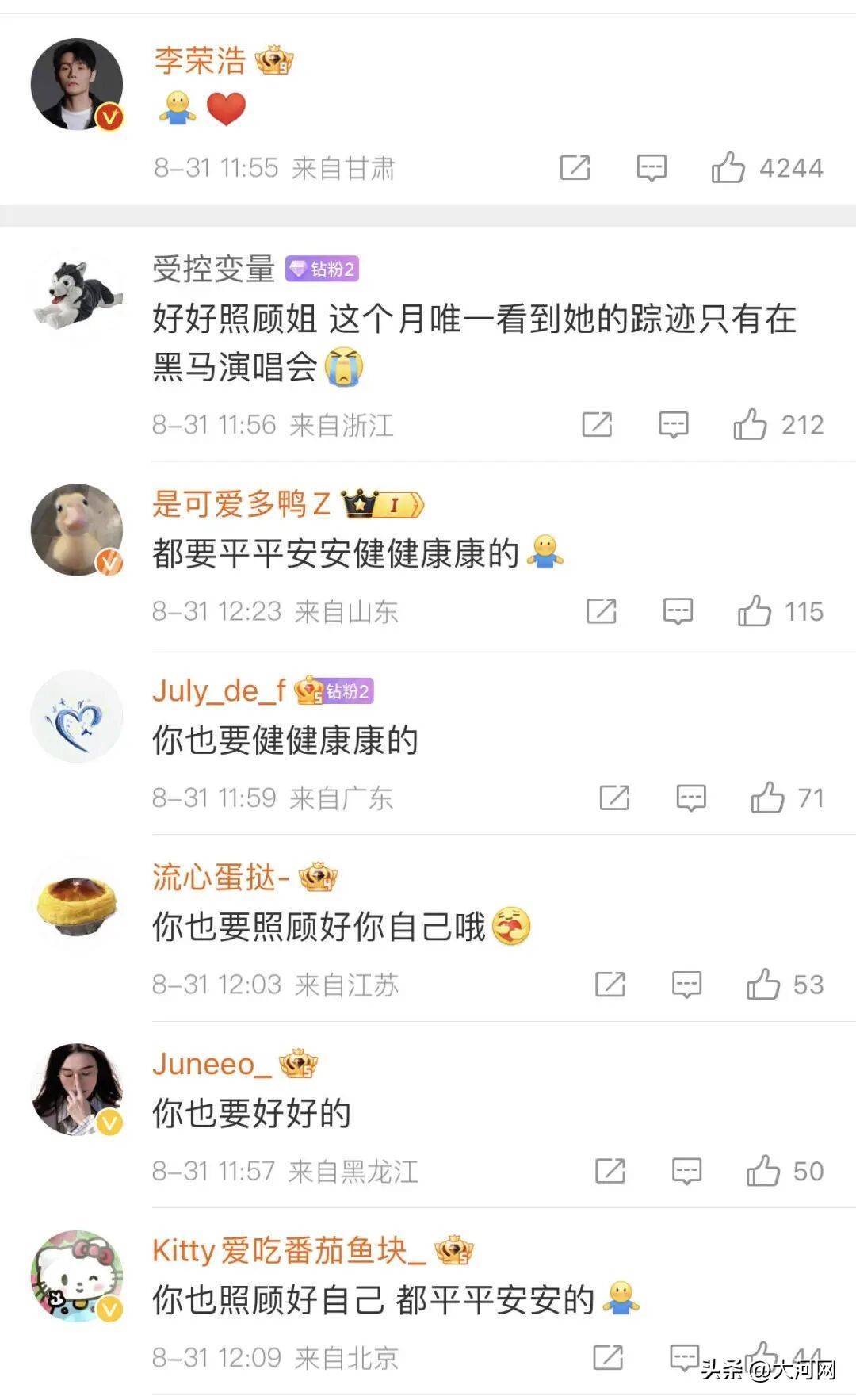
Task: Reply to 流心蛋挞-'s comment
Action: pos(686,985)
